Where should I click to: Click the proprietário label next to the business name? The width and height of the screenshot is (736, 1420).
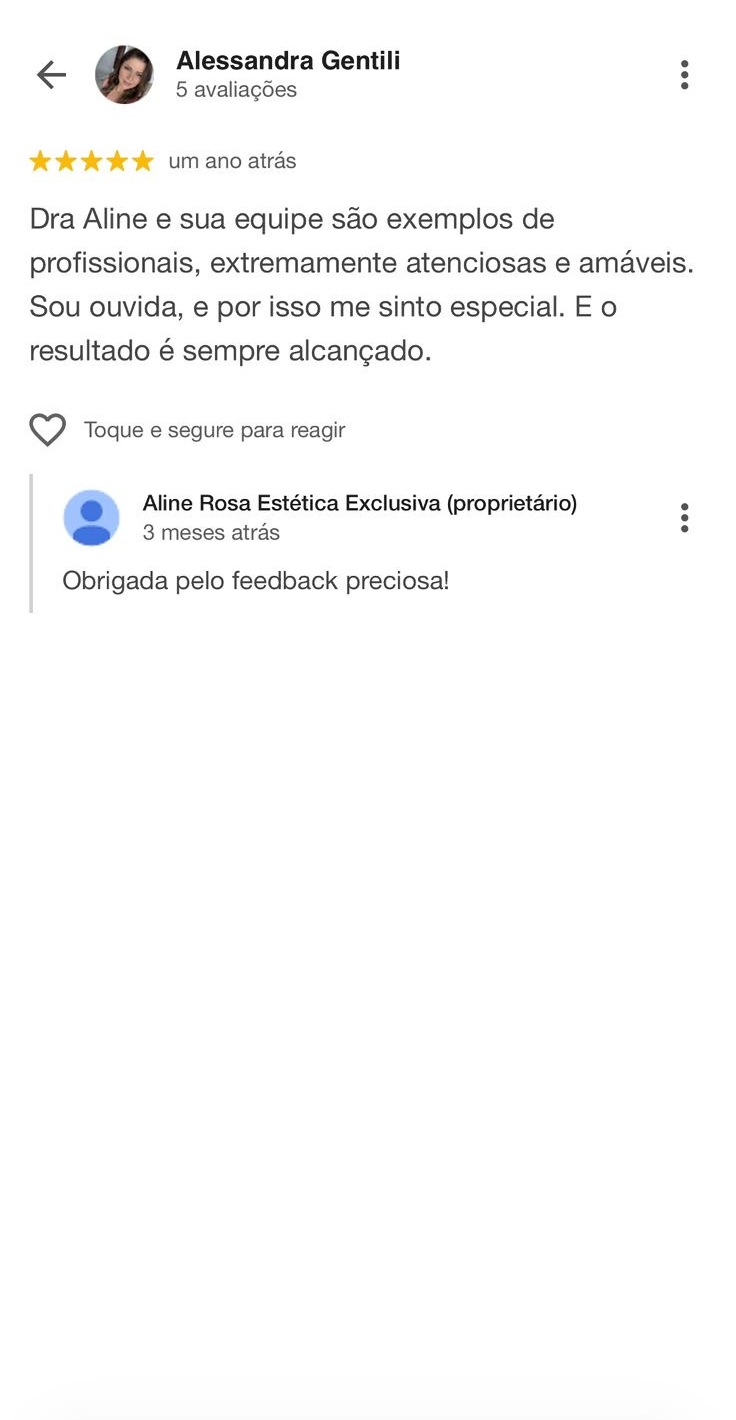(x=512, y=504)
